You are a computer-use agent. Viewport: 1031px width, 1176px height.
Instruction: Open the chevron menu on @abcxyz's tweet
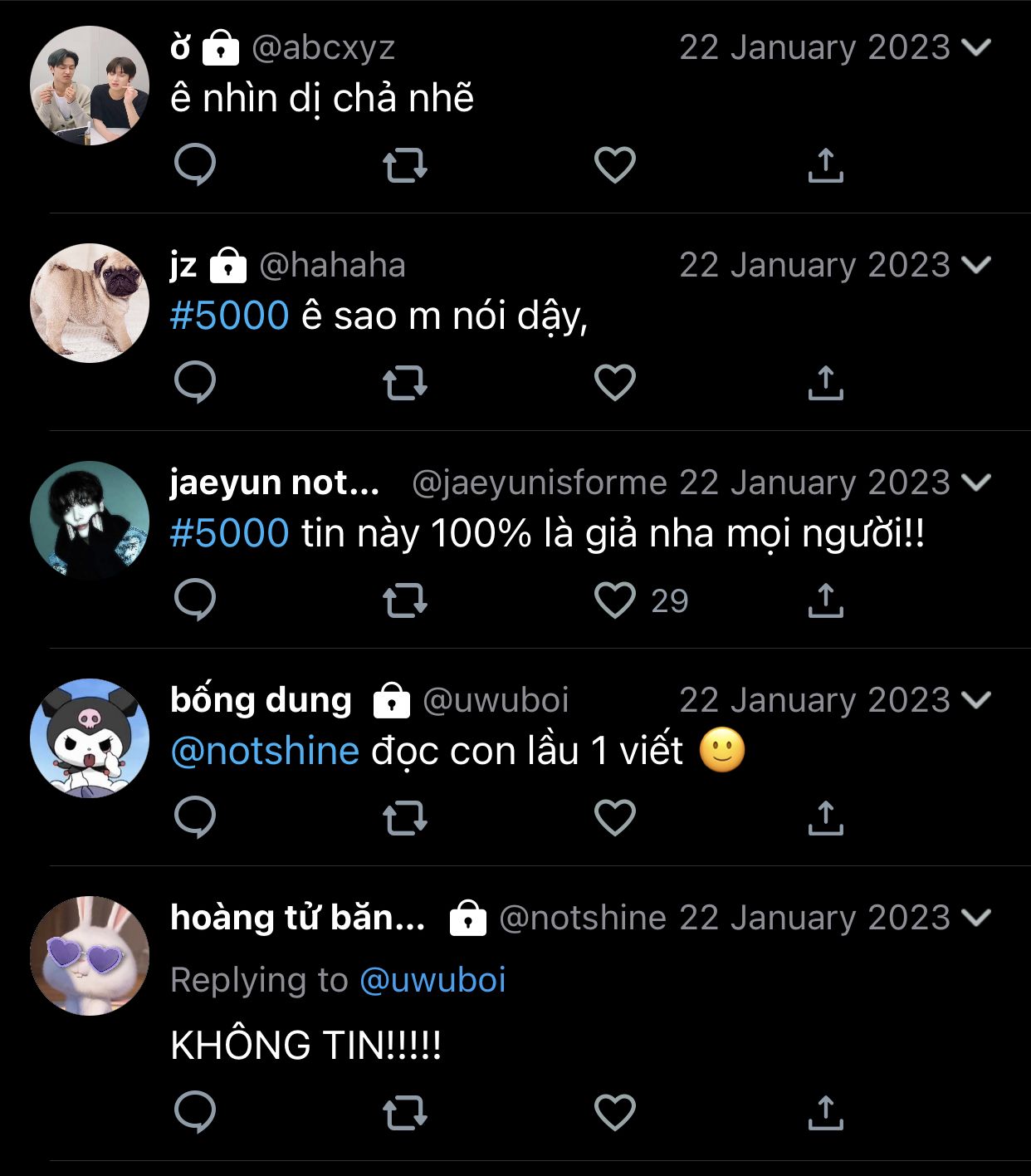[977, 47]
